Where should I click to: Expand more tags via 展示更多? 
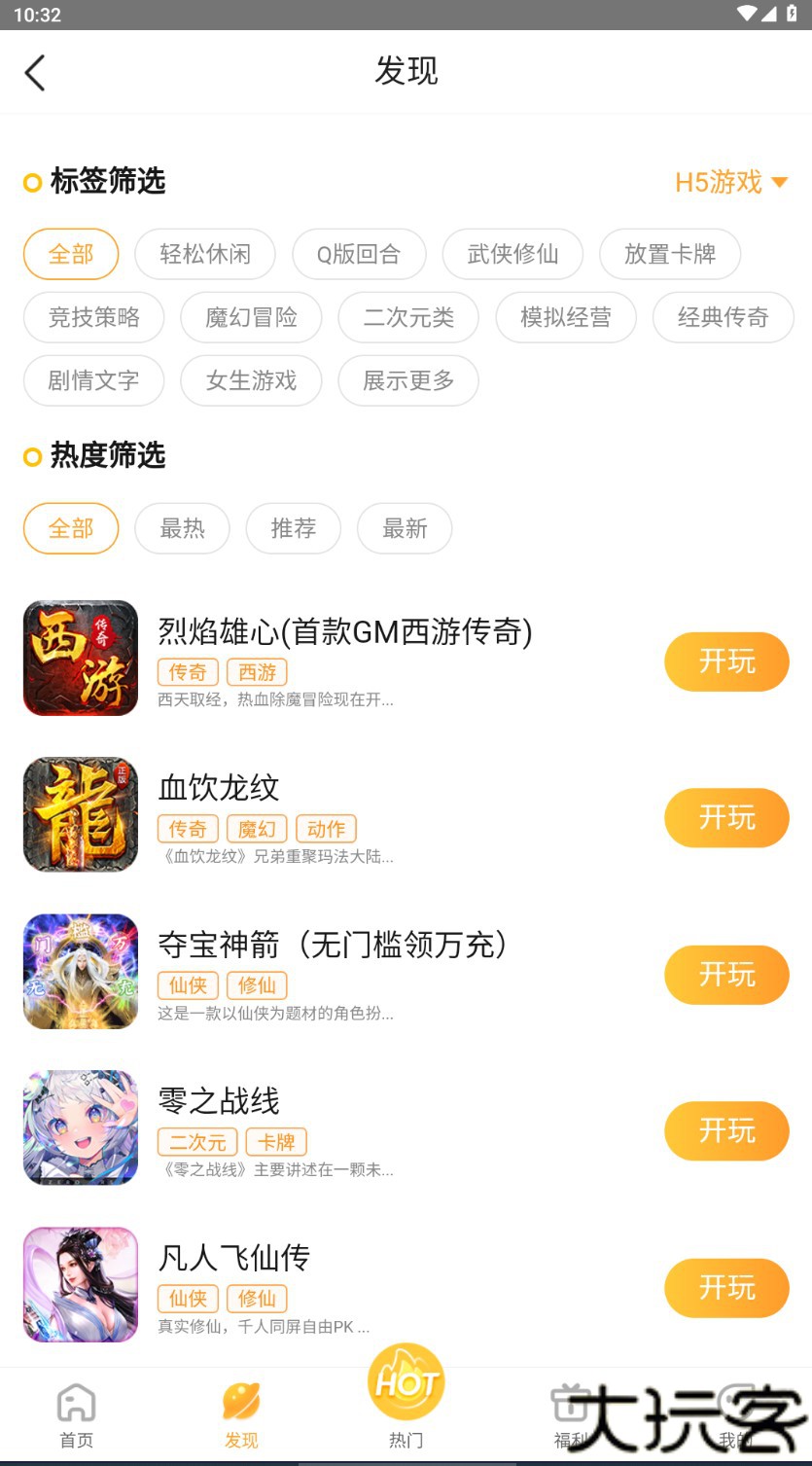click(x=407, y=380)
